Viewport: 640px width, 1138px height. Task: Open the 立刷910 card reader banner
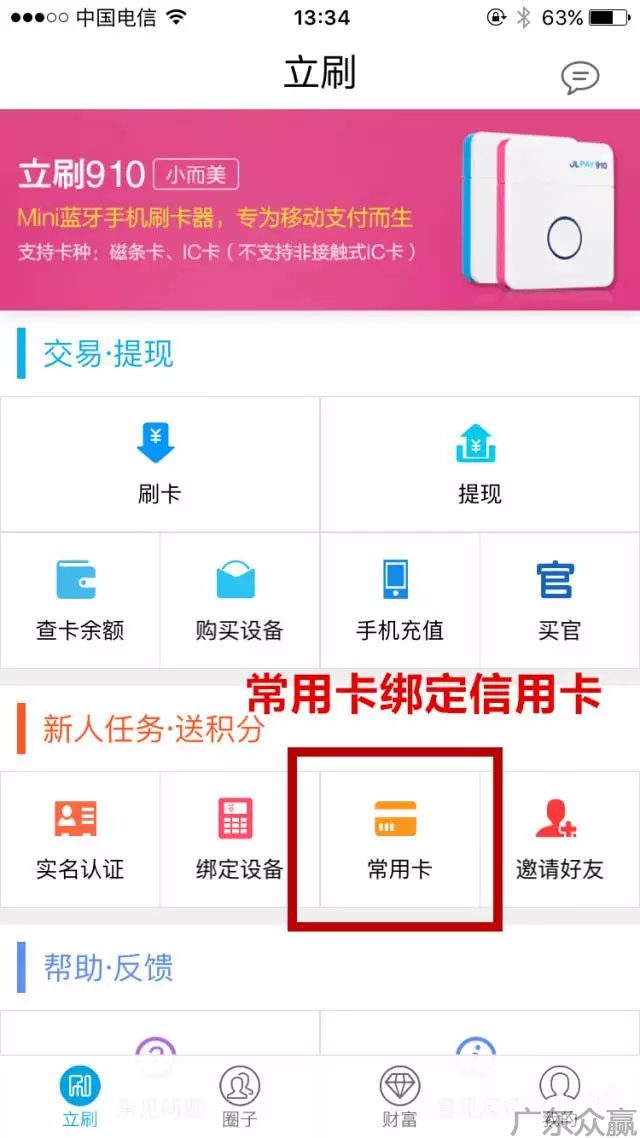[320, 208]
